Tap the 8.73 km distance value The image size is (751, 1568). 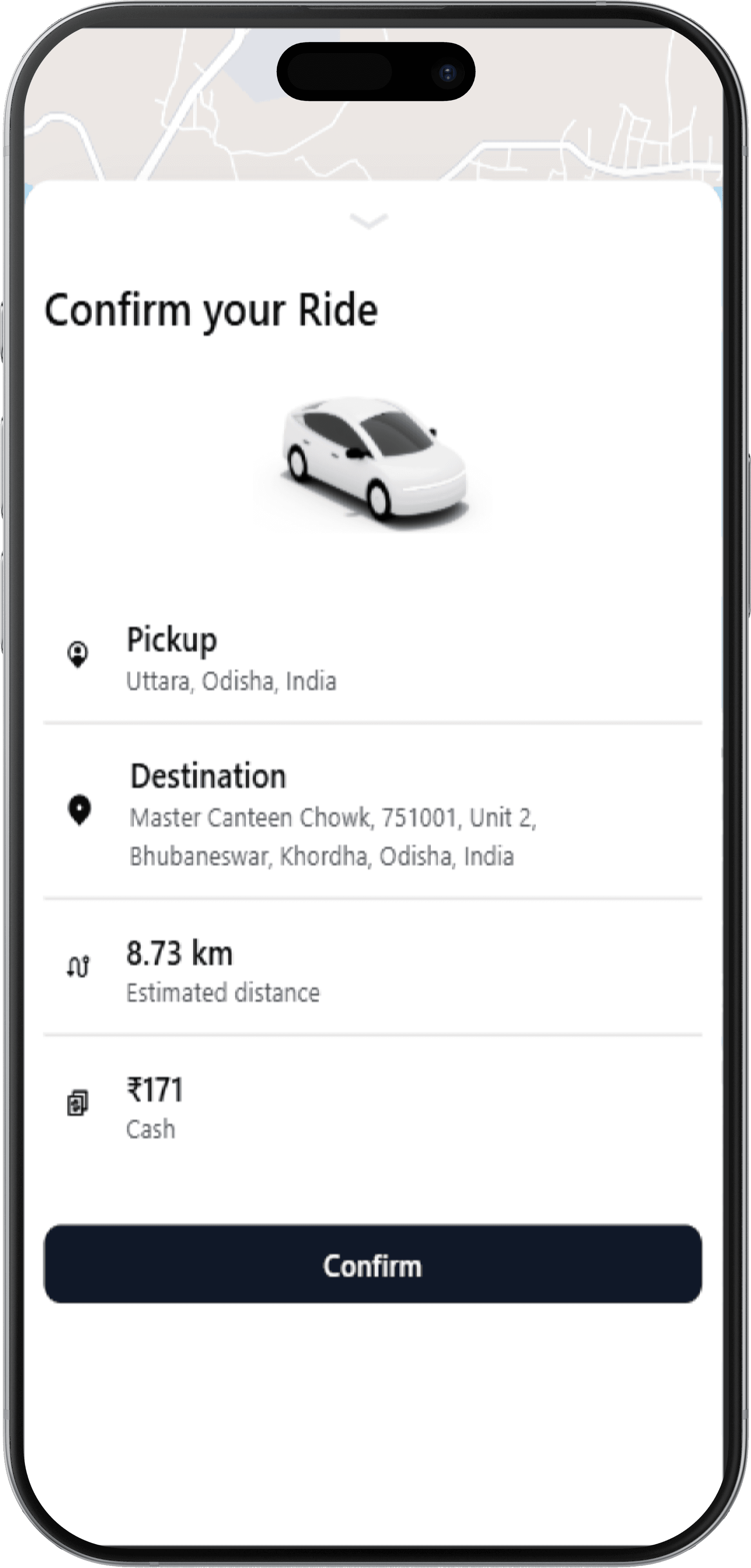pyautogui.click(x=179, y=953)
